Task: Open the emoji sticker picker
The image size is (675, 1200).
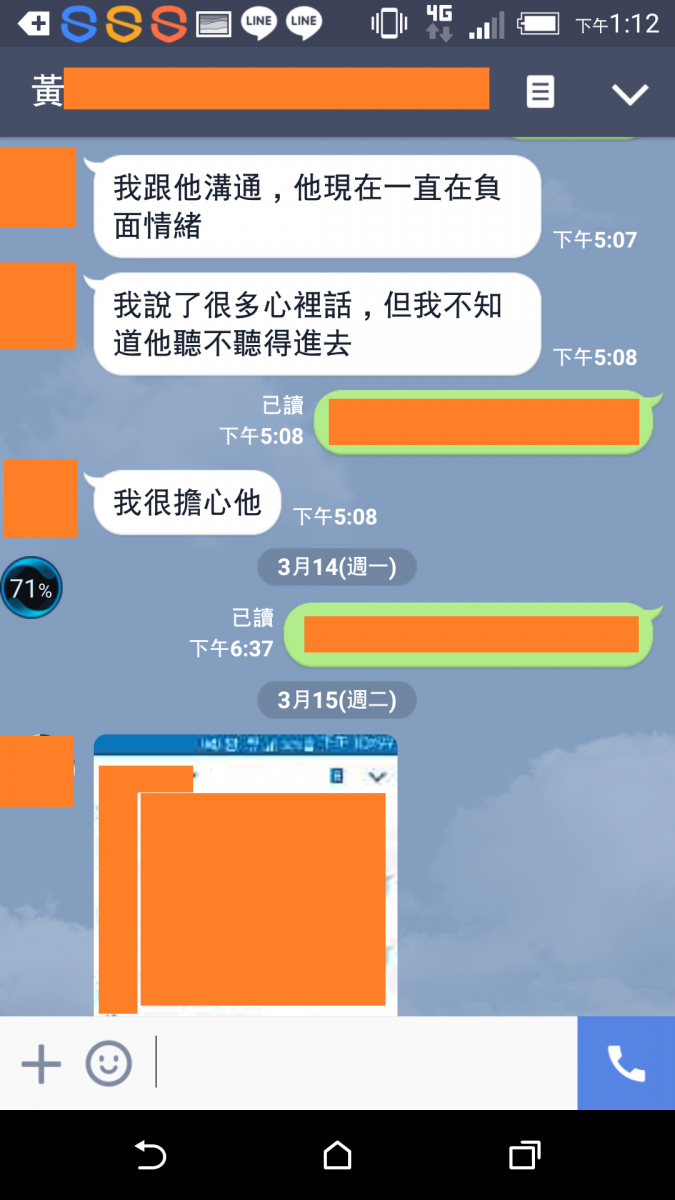Action: click(108, 1064)
